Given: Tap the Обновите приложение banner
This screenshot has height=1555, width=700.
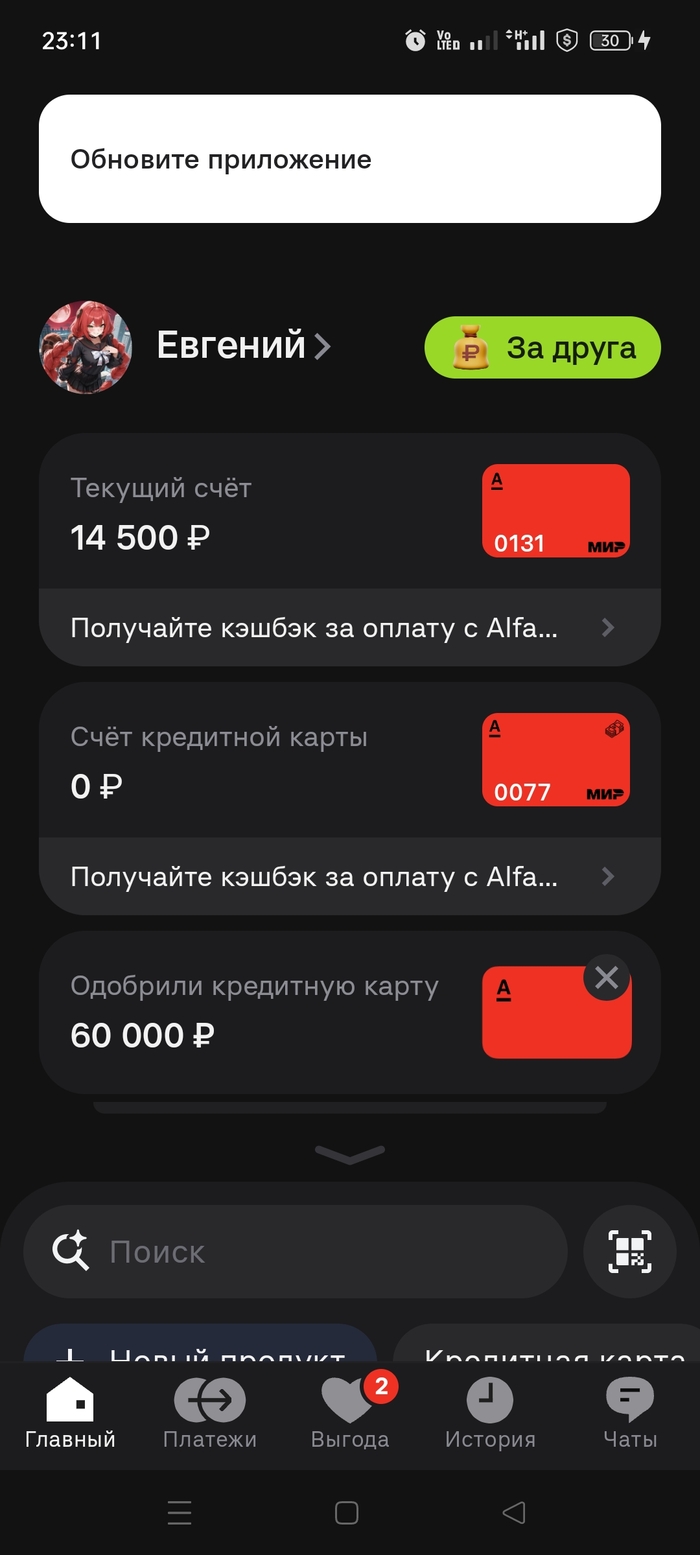Looking at the screenshot, I should tap(350, 159).
